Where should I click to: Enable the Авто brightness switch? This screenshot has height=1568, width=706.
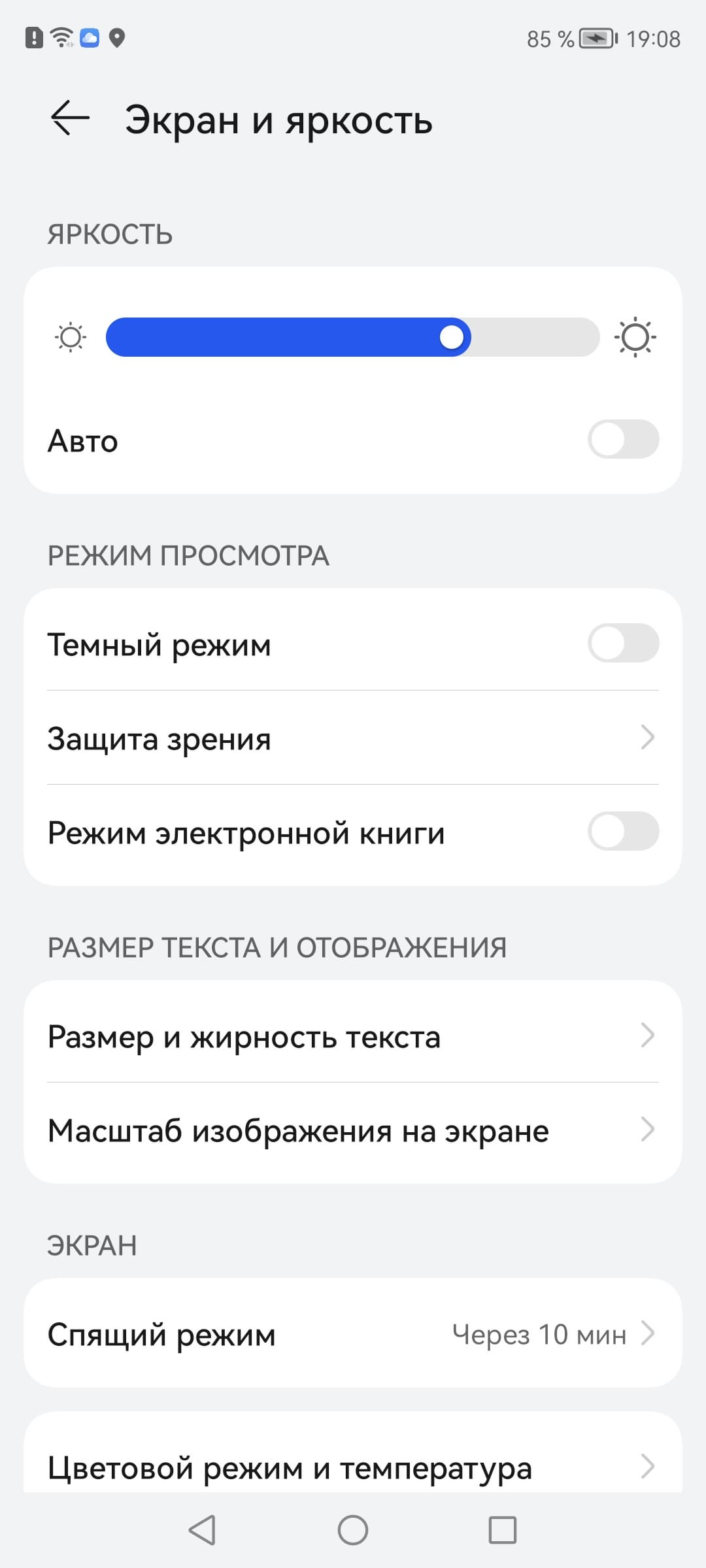[623, 439]
